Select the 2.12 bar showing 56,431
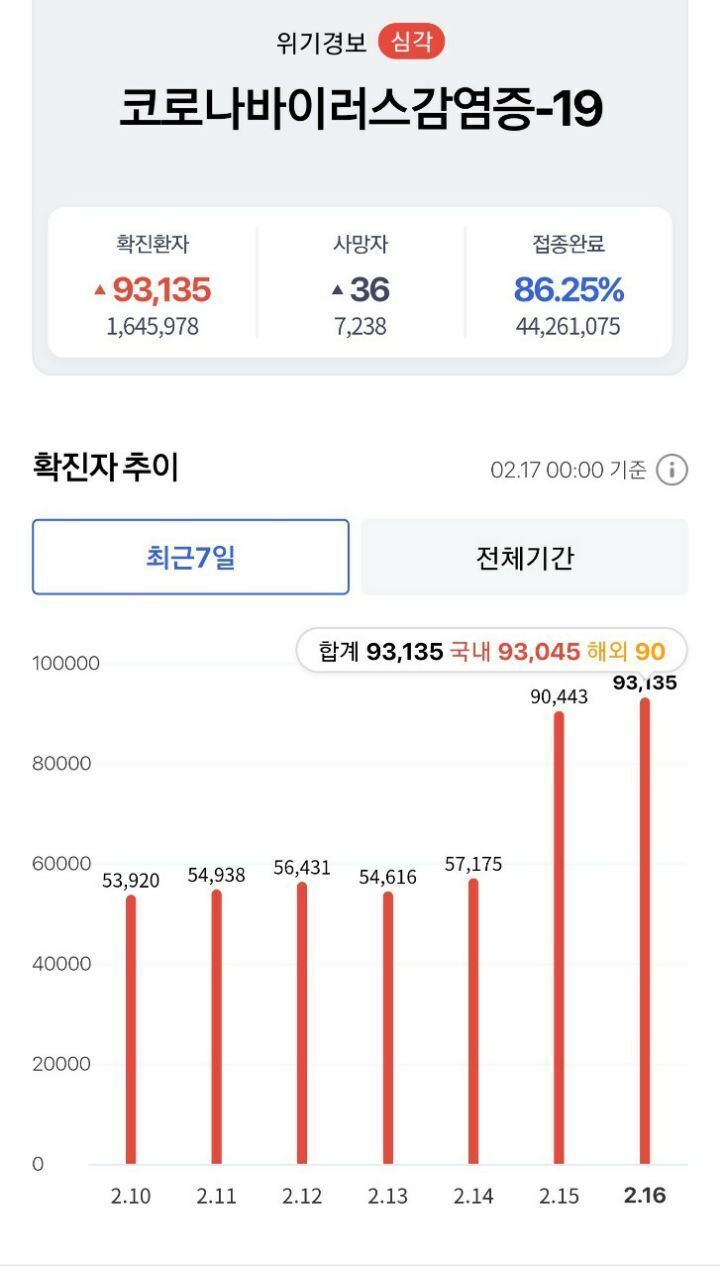 point(302,1022)
